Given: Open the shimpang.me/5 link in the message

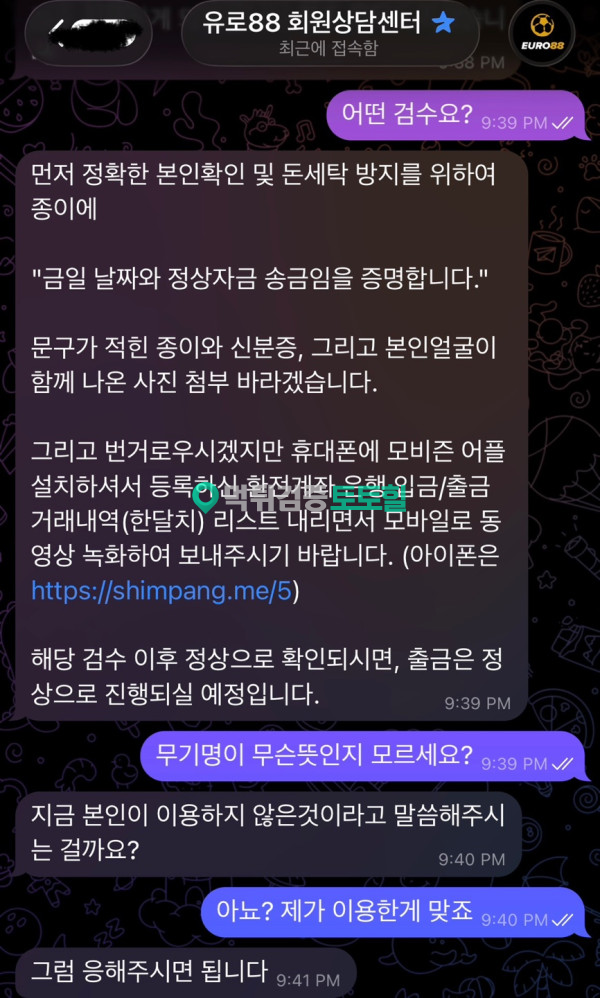Looking at the screenshot, I should click(160, 591).
